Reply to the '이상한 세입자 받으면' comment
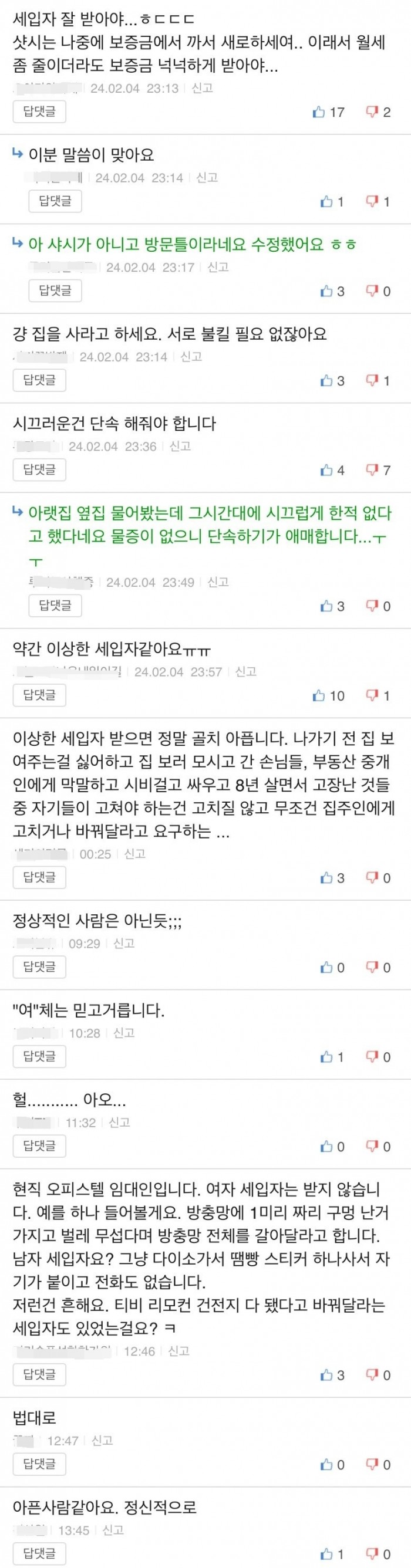The height and width of the screenshot is (1568, 411). [x=39, y=877]
